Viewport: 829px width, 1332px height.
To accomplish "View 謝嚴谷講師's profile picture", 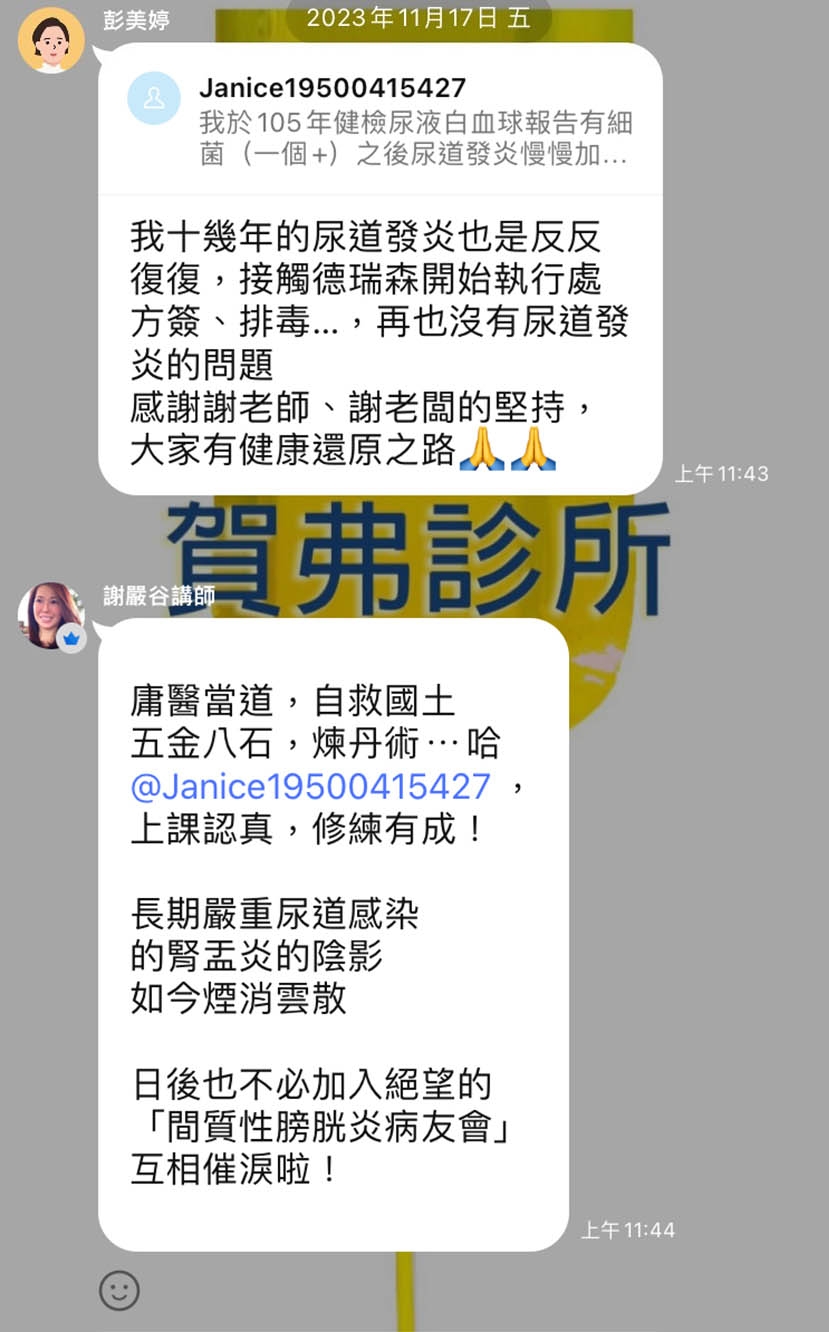I will (x=50, y=615).
